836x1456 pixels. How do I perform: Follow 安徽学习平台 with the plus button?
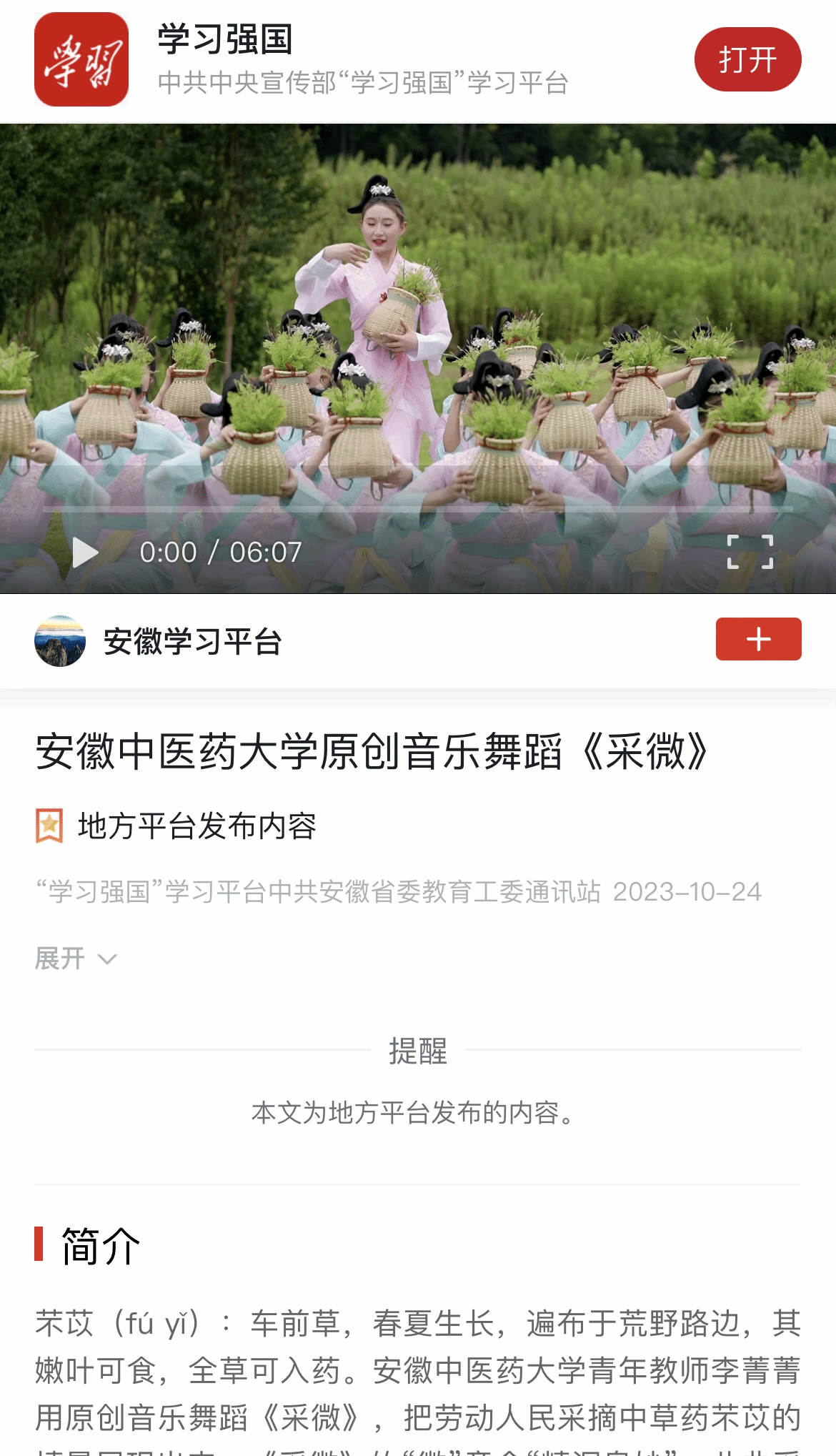tap(758, 639)
